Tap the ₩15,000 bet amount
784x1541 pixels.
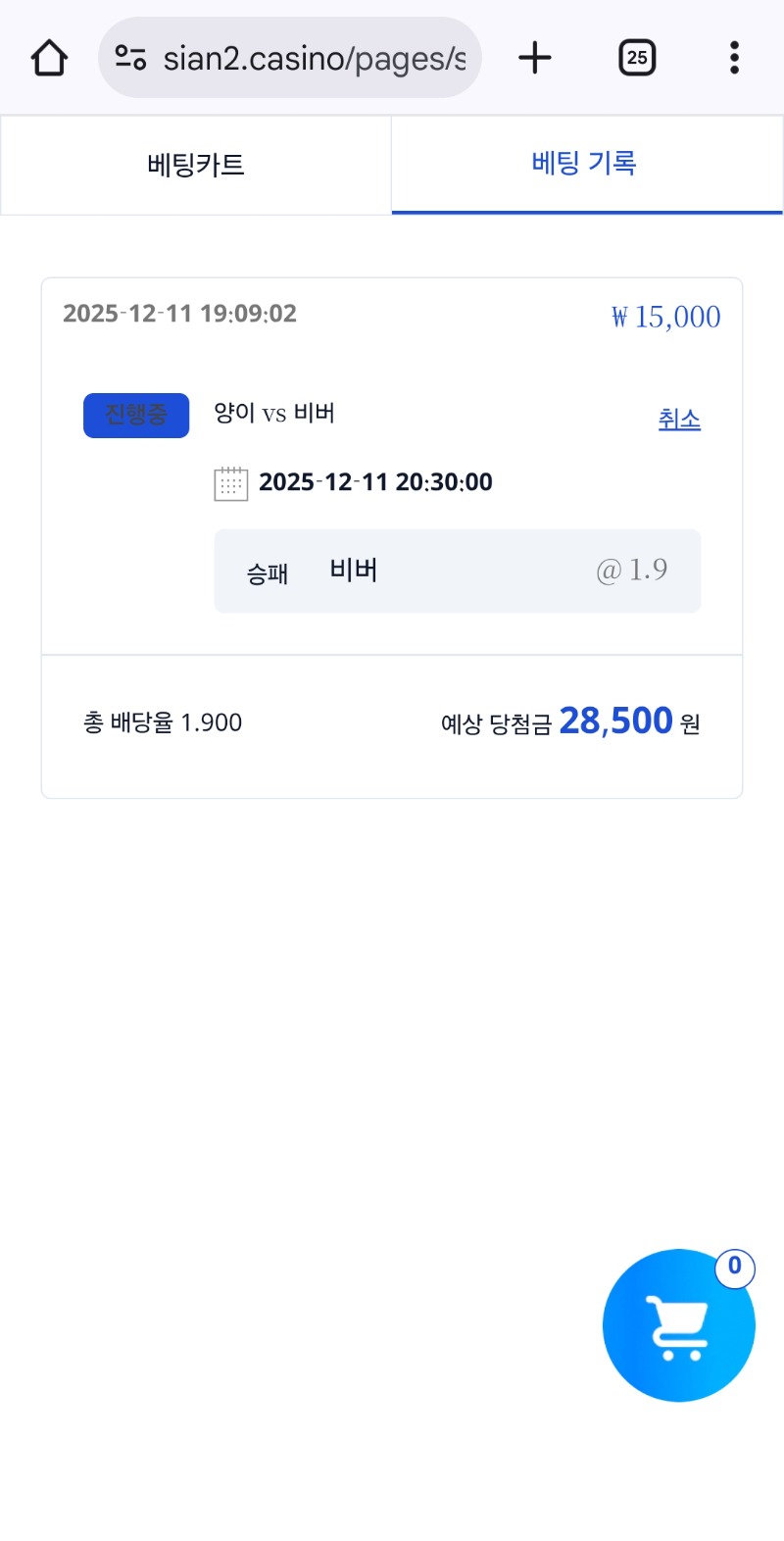pos(662,315)
